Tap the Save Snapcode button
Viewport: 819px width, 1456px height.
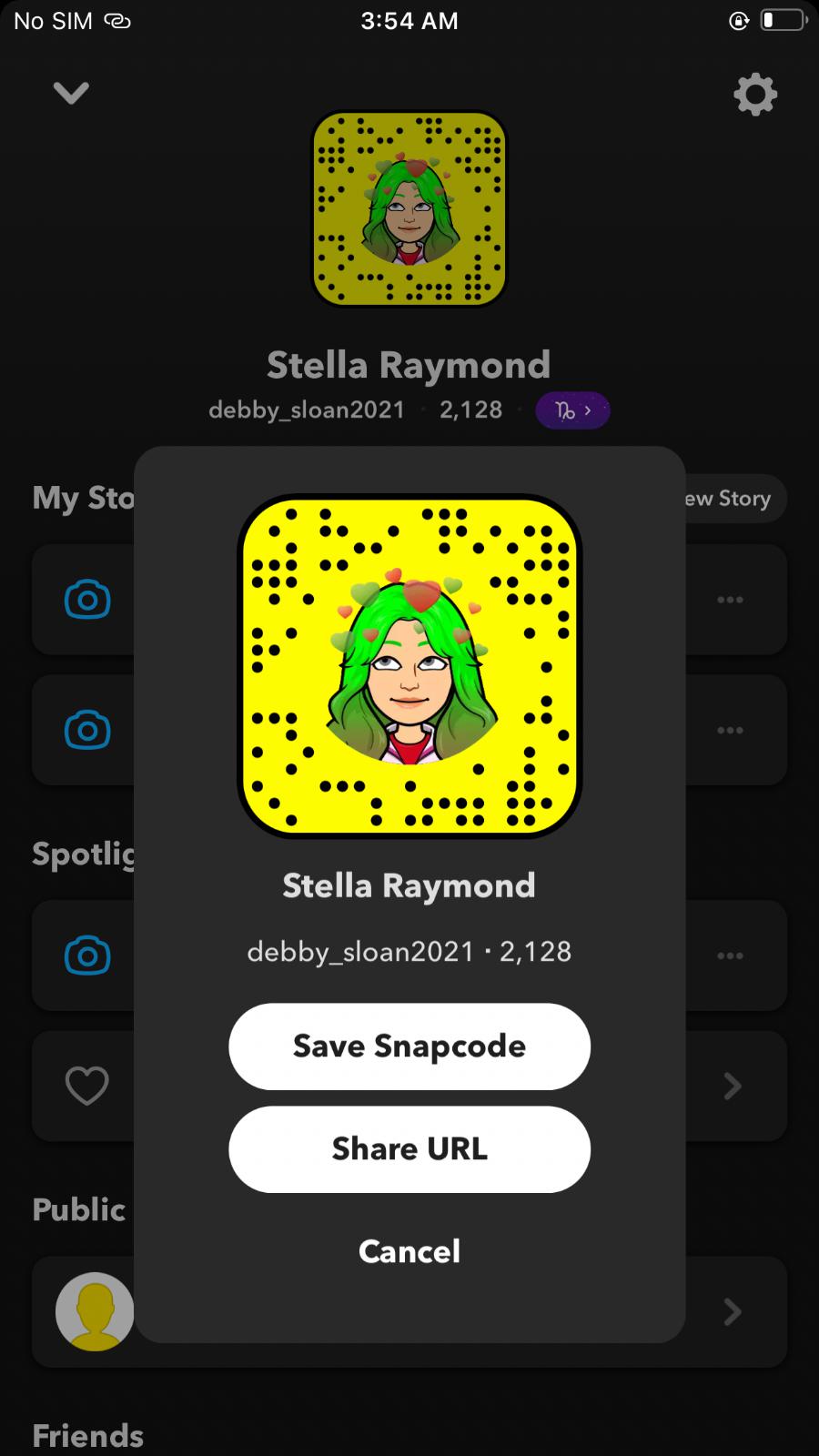point(409,1046)
